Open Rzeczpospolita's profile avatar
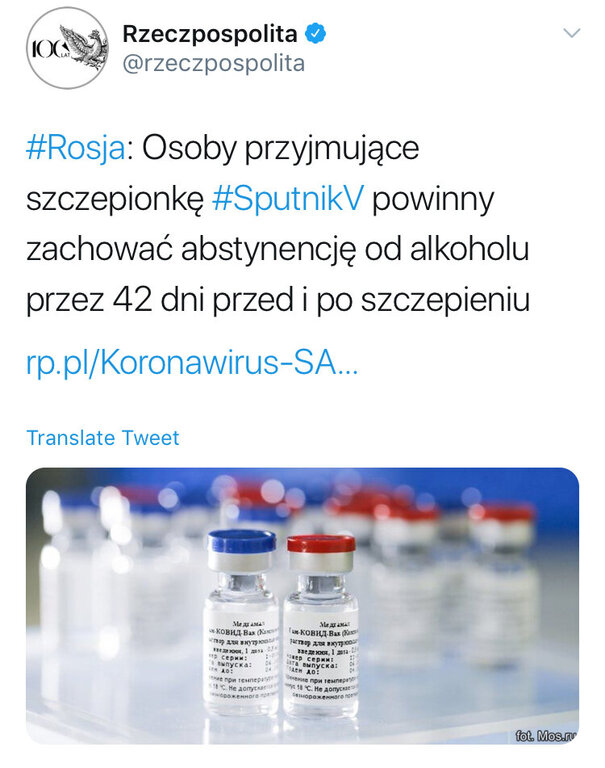Image resolution: width=605 pixels, height=768 pixels. click(67, 48)
